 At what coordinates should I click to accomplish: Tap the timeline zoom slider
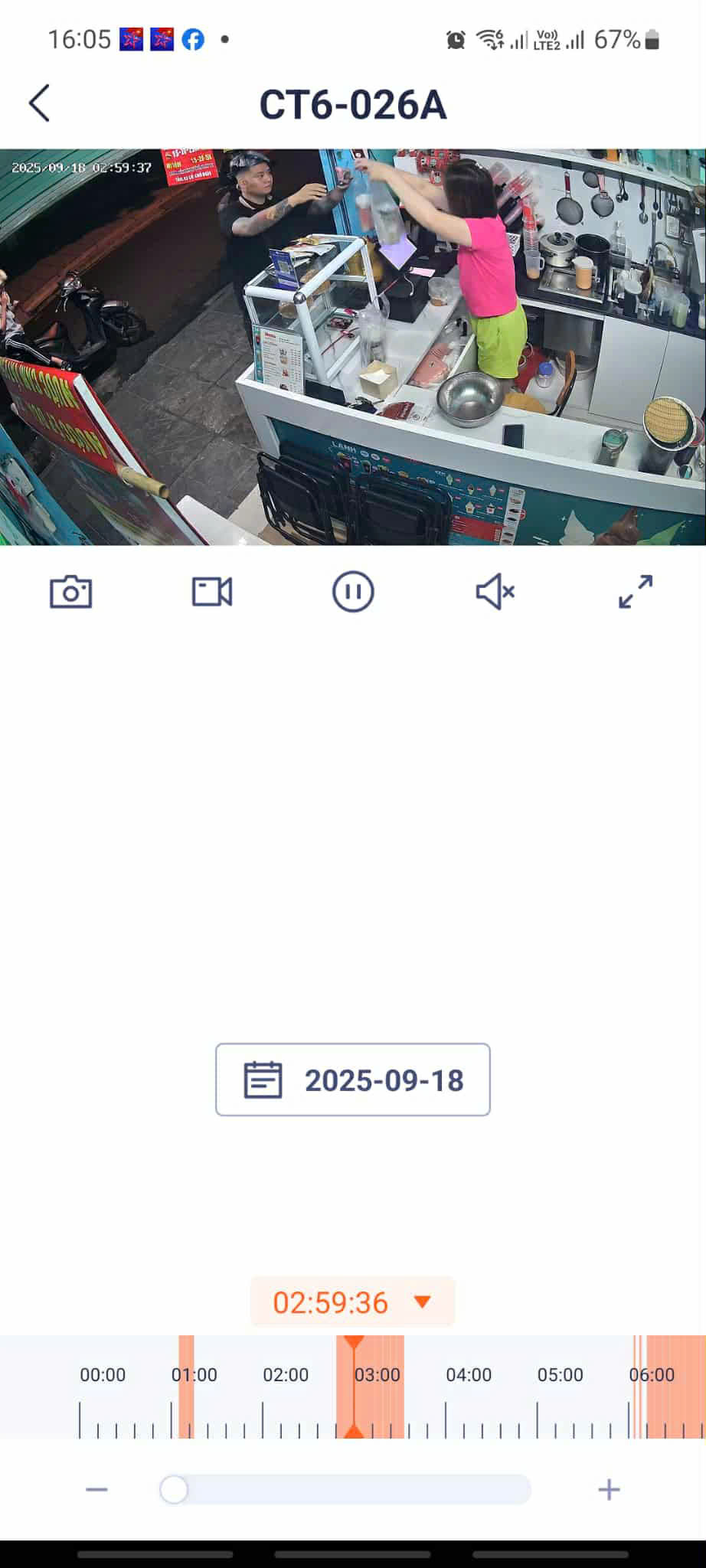coord(345,1489)
